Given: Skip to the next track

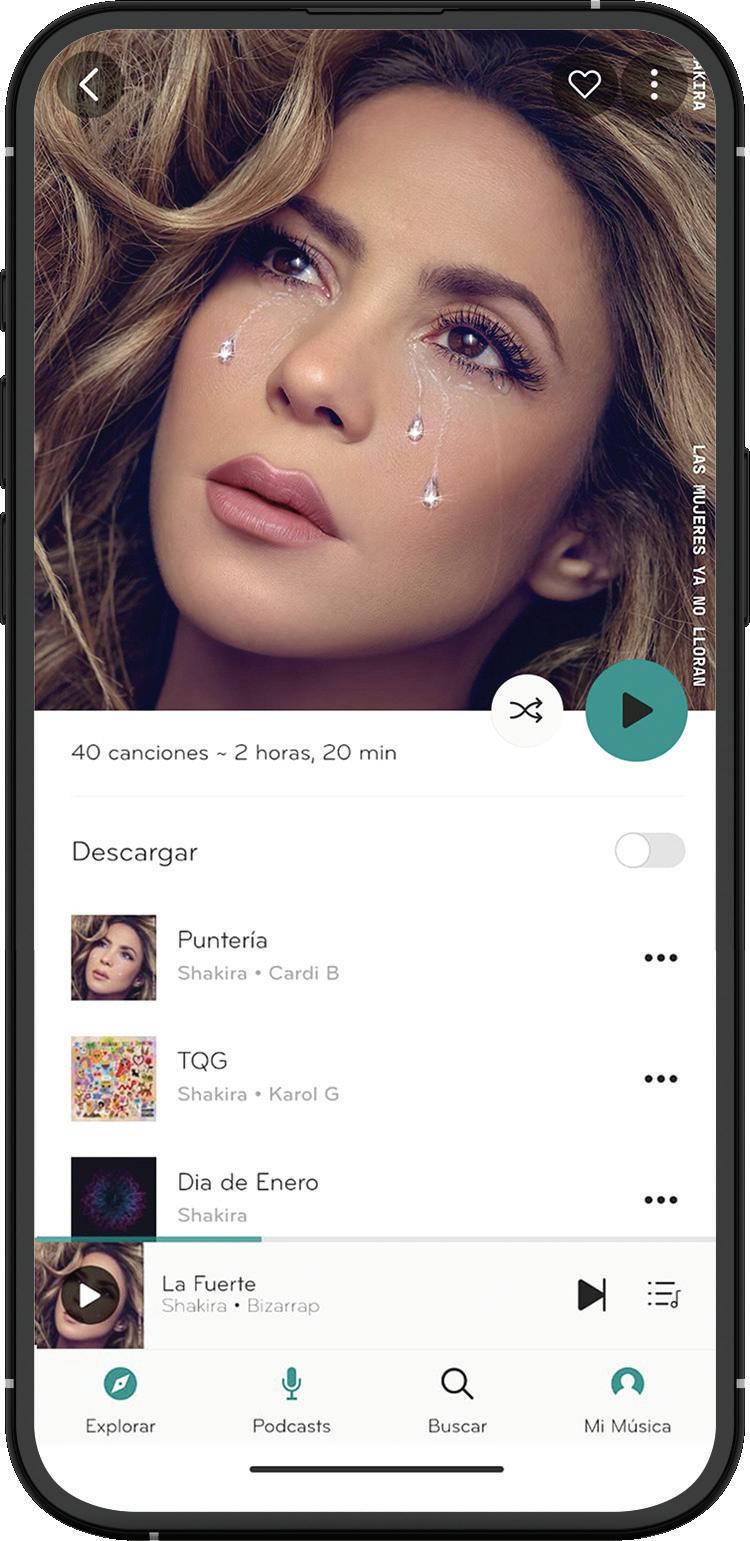Looking at the screenshot, I should coord(591,1294).
